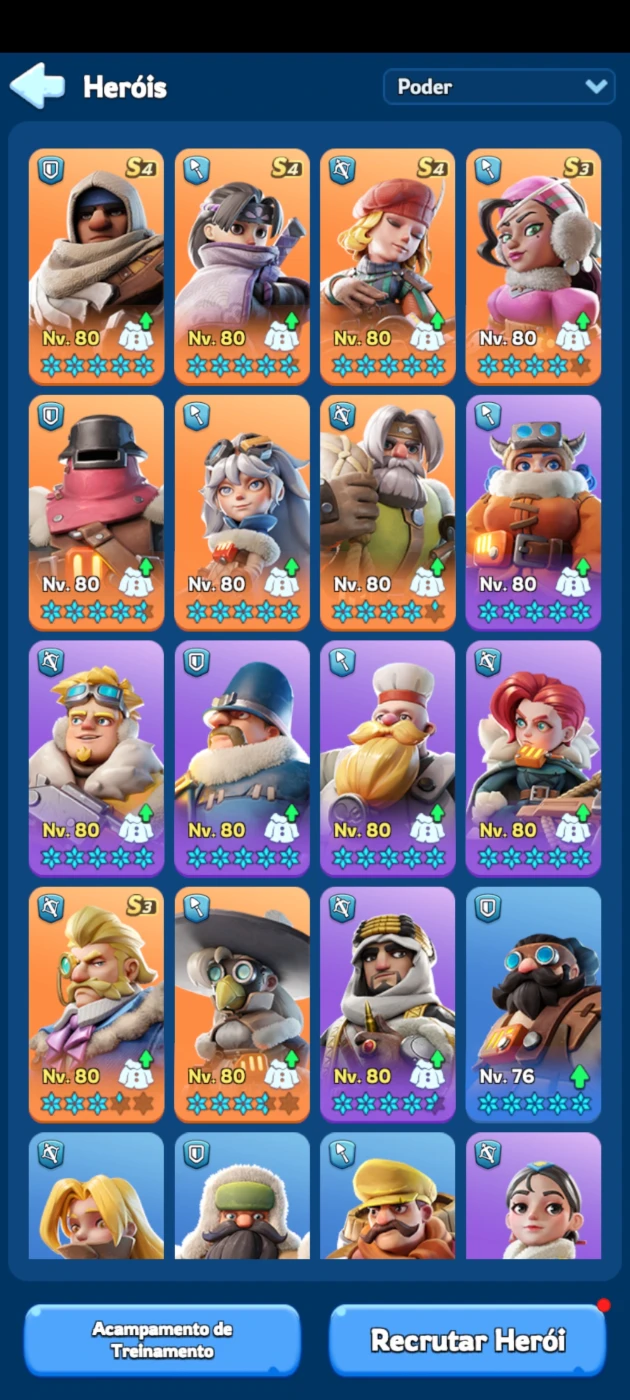Select the silver-haired girl with goggles

coord(242,513)
